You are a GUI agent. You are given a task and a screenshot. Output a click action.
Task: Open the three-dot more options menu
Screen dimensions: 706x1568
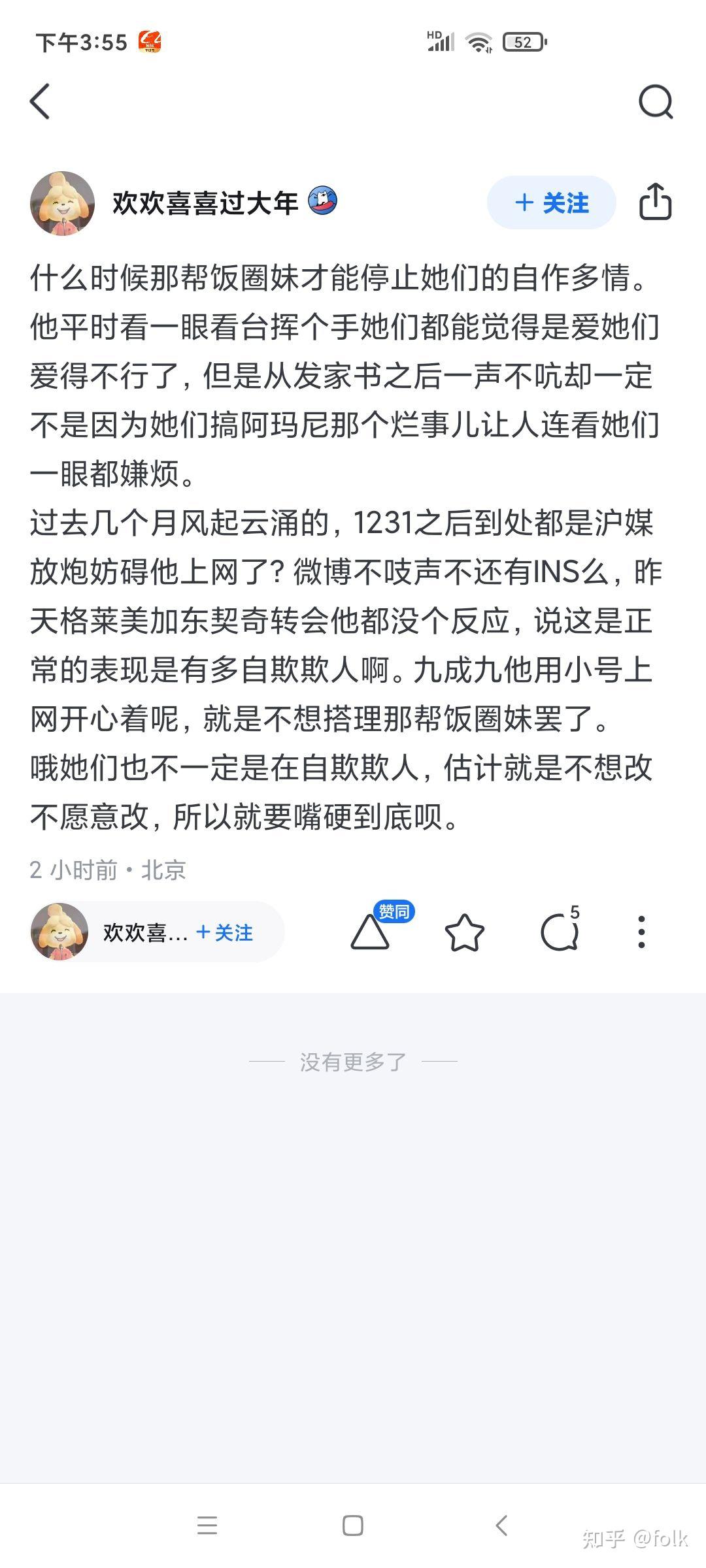[642, 932]
